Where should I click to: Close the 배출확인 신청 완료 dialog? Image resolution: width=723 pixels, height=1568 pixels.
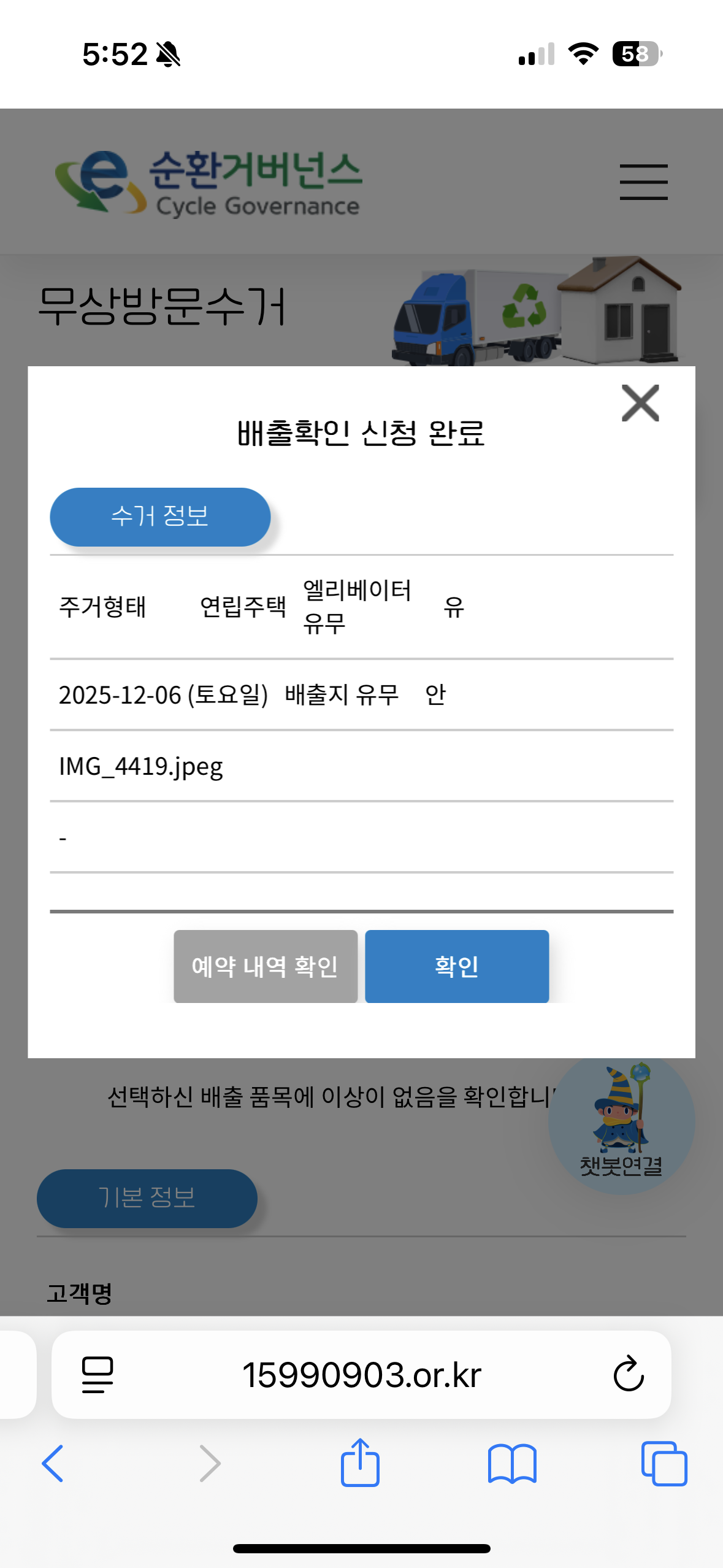click(x=640, y=403)
